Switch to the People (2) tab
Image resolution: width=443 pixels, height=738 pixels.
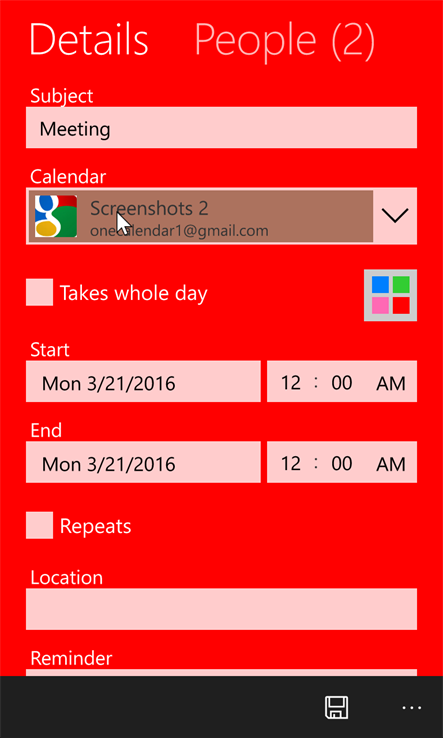284,40
